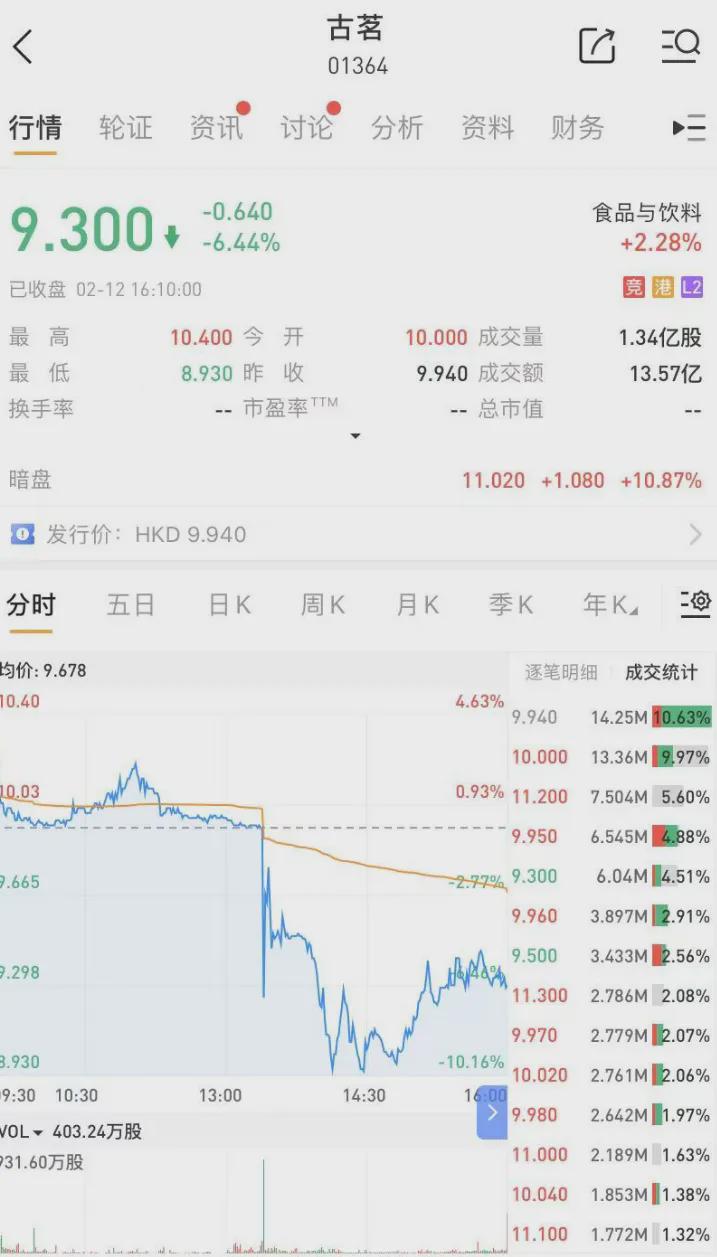Open the VOL indicator dropdown
Image resolution: width=717 pixels, height=1257 pixels.
[x=22, y=1132]
